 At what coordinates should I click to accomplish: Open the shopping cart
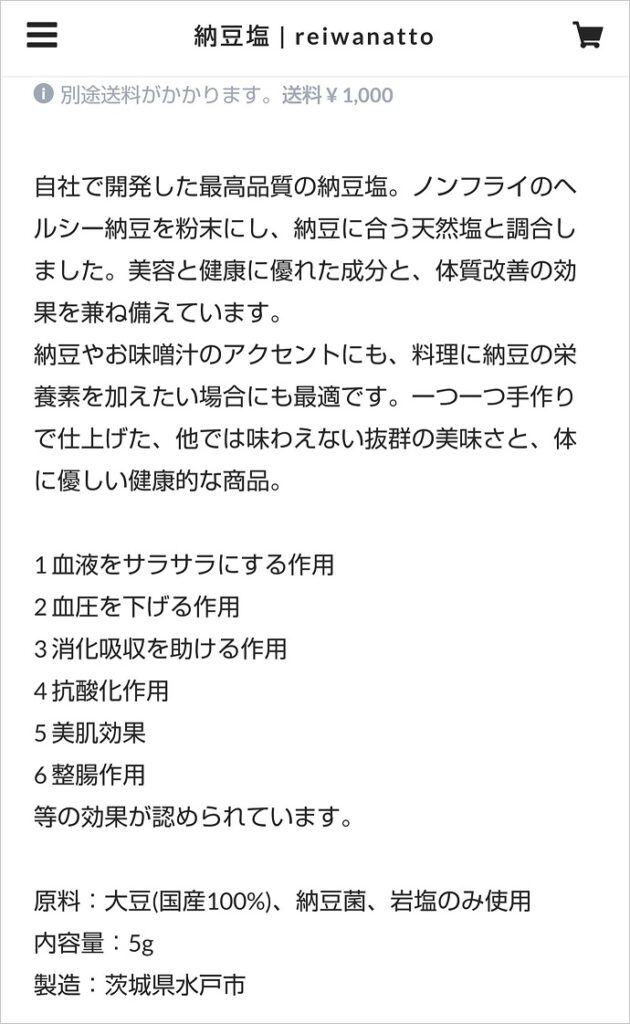587,35
